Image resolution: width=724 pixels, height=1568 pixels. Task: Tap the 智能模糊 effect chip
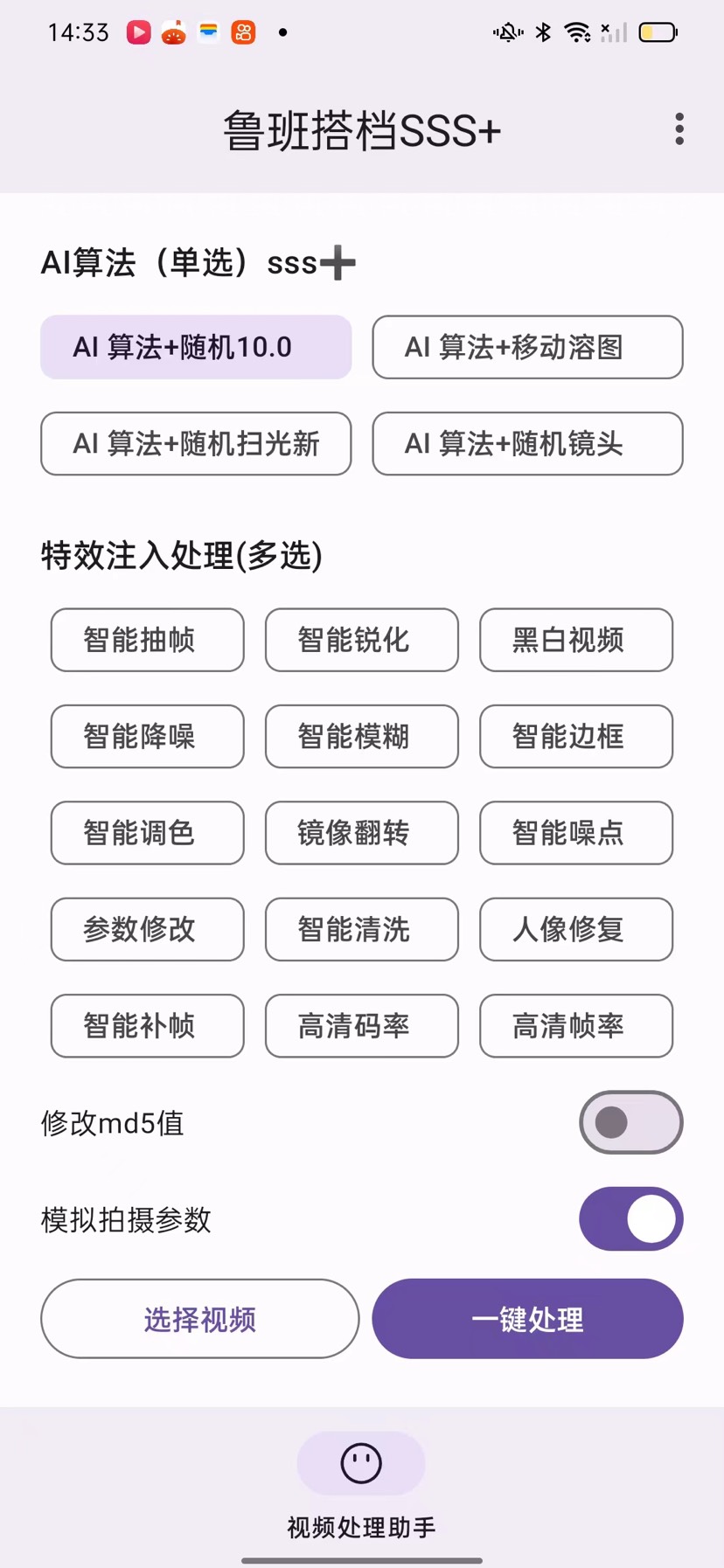click(x=361, y=737)
